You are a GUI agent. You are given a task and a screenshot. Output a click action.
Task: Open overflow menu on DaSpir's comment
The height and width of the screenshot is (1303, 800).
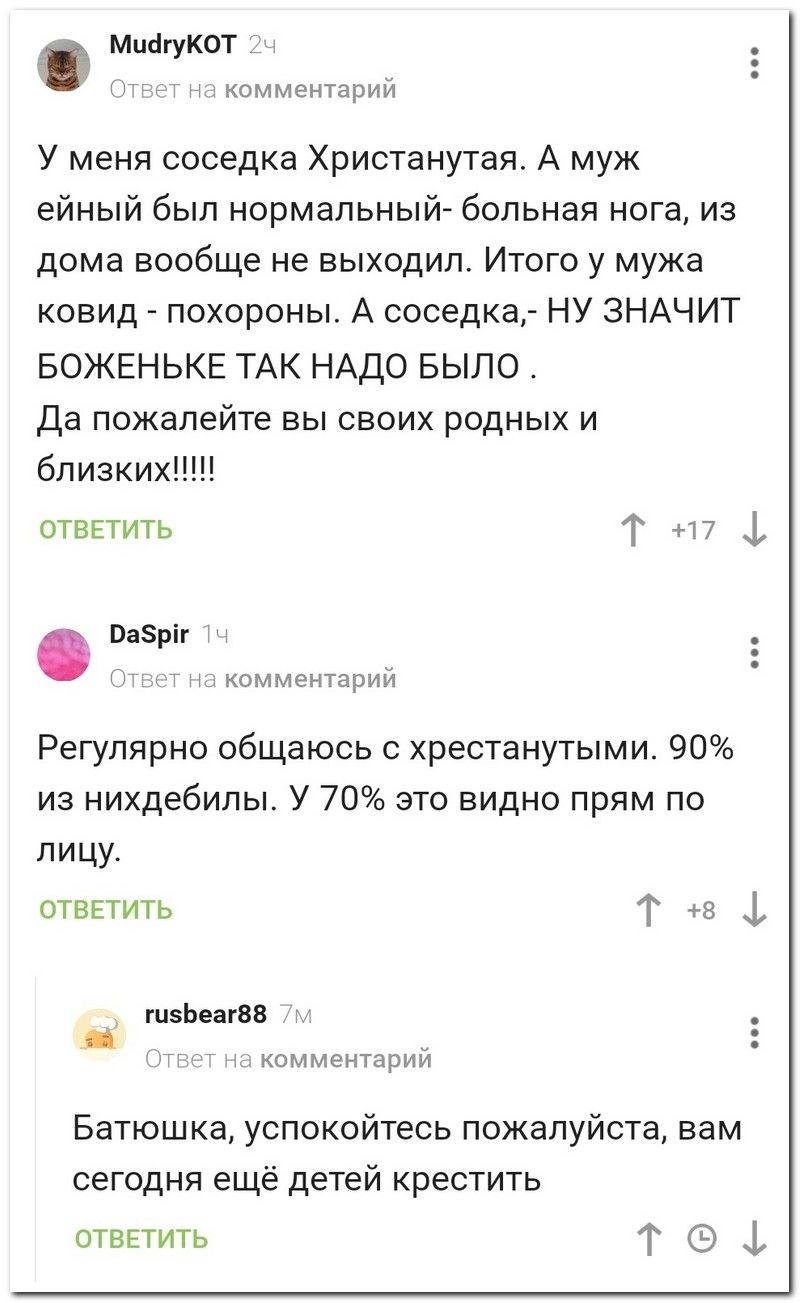click(x=755, y=652)
